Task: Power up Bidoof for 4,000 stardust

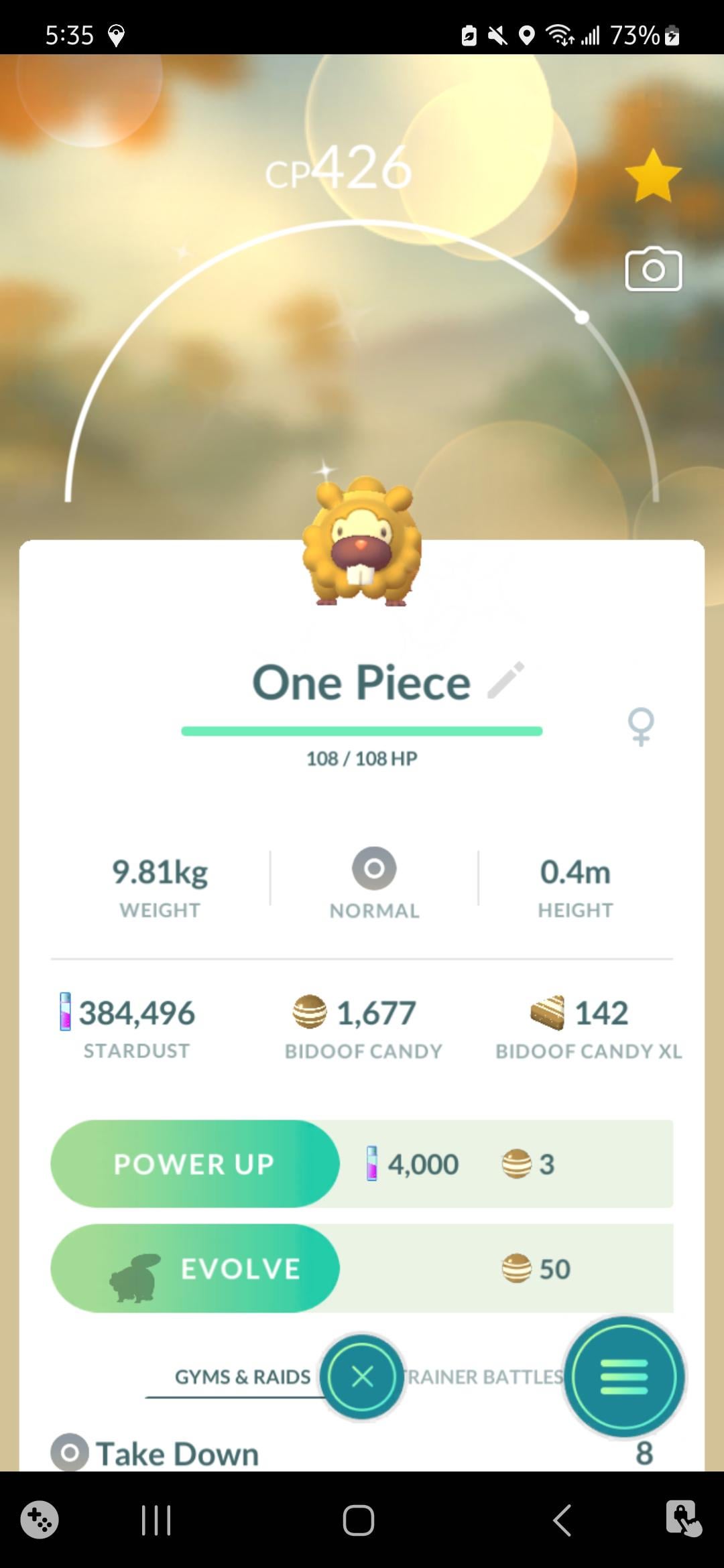Action: pyautogui.click(x=194, y=1164)
